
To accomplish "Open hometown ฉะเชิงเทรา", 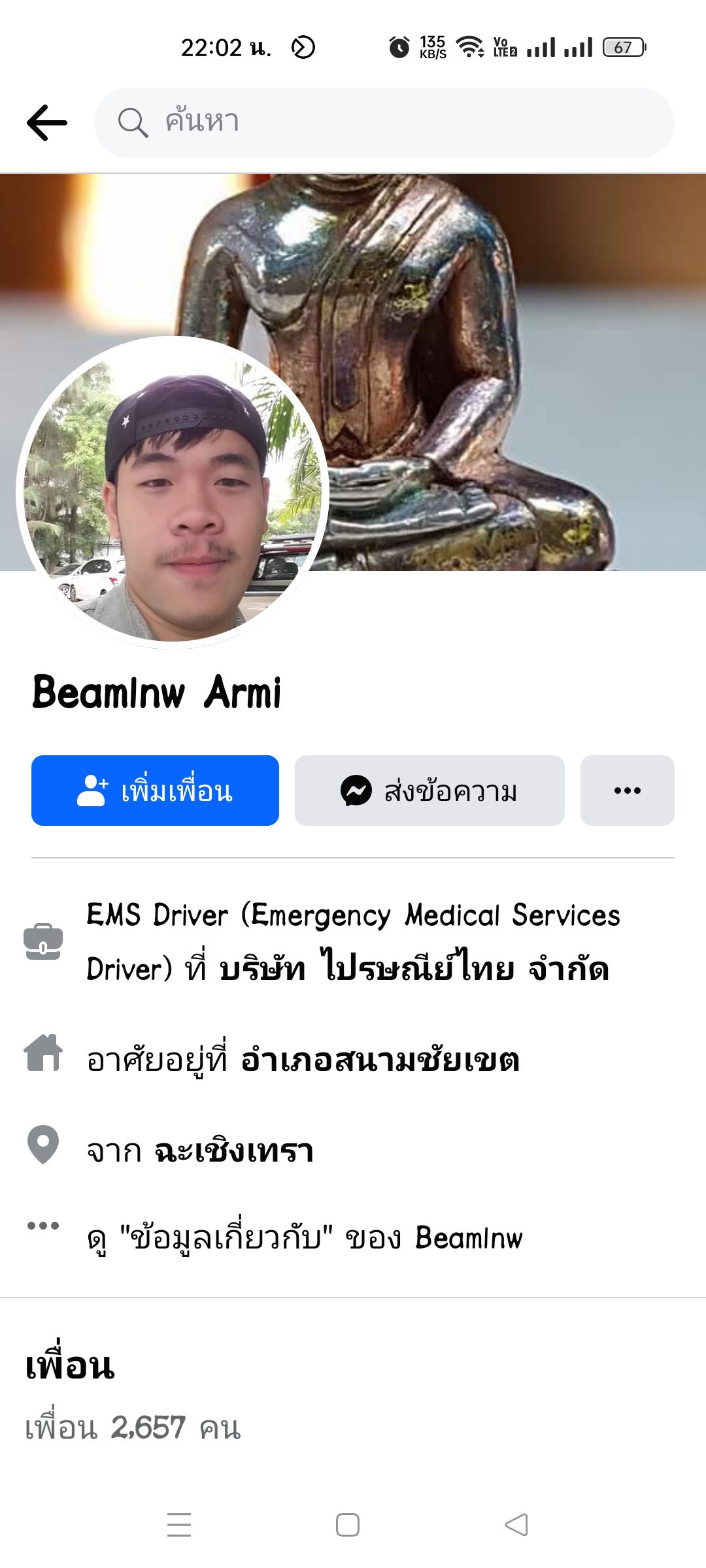I will tap(234, 1151).
